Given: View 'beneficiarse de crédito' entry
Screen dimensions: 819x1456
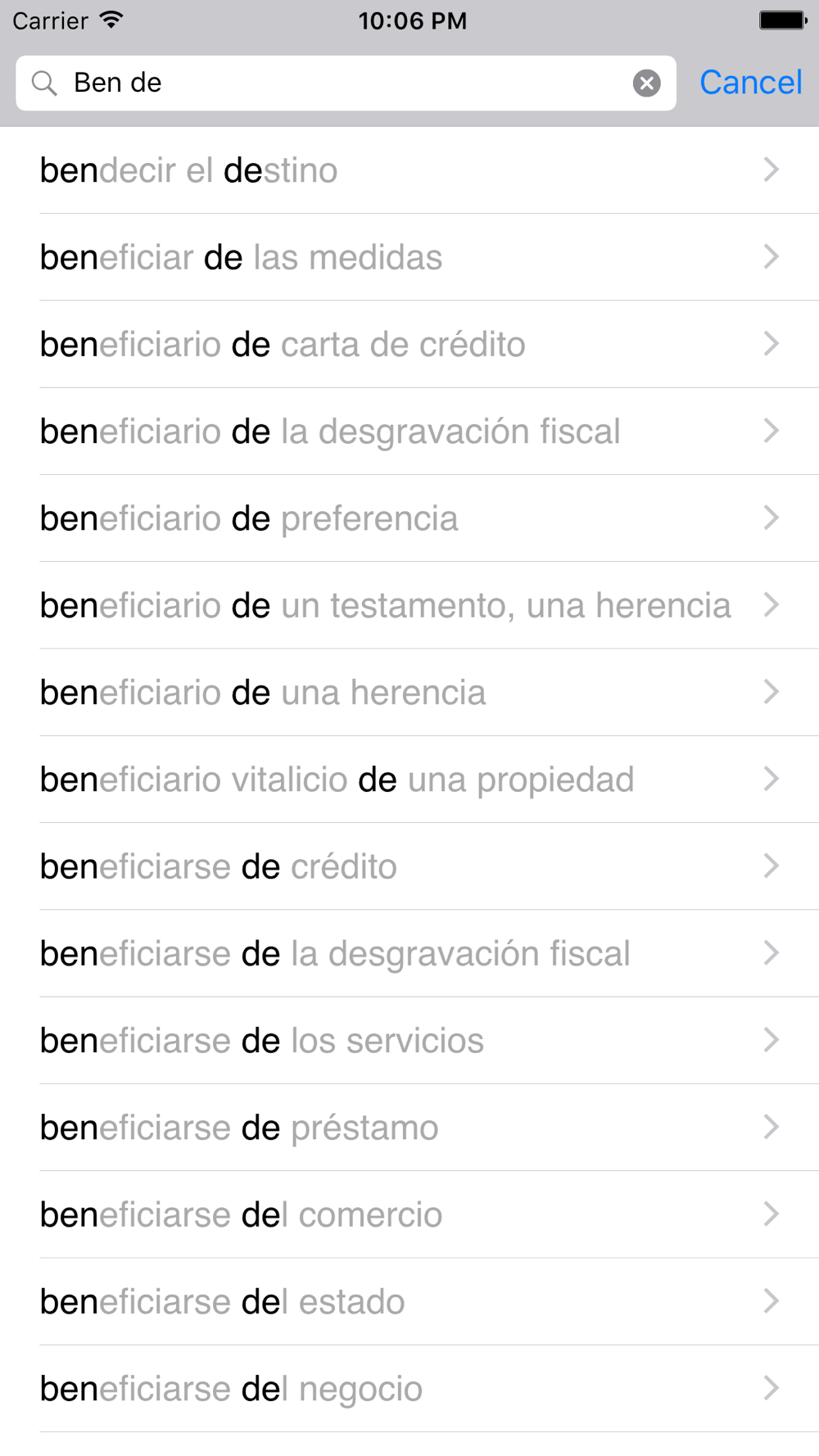Looking at the screenshot, I should [409, 866].
